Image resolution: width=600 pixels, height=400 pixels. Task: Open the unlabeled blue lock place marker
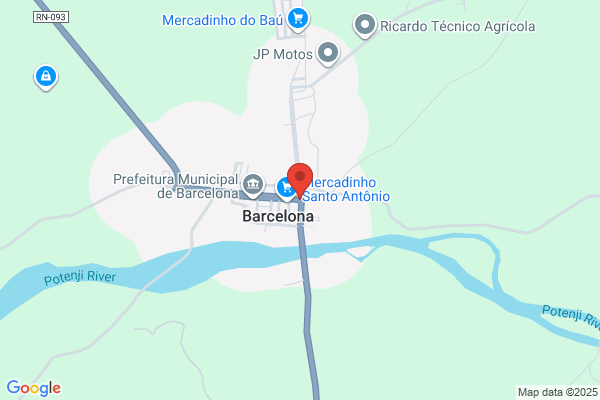[x=45, y=75]
